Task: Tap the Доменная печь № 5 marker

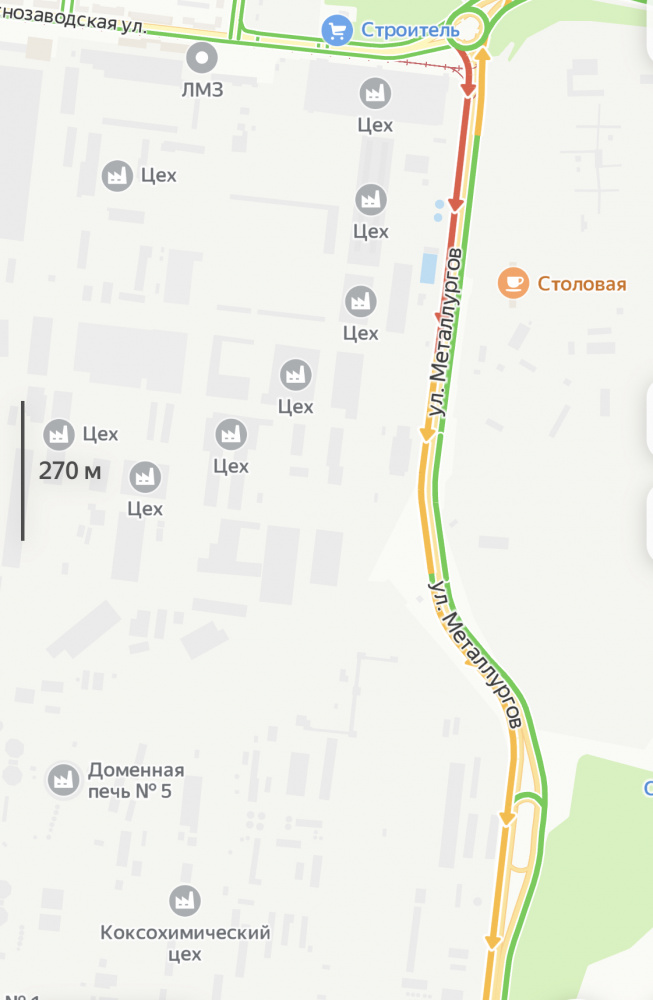Action: pos(64,779)
